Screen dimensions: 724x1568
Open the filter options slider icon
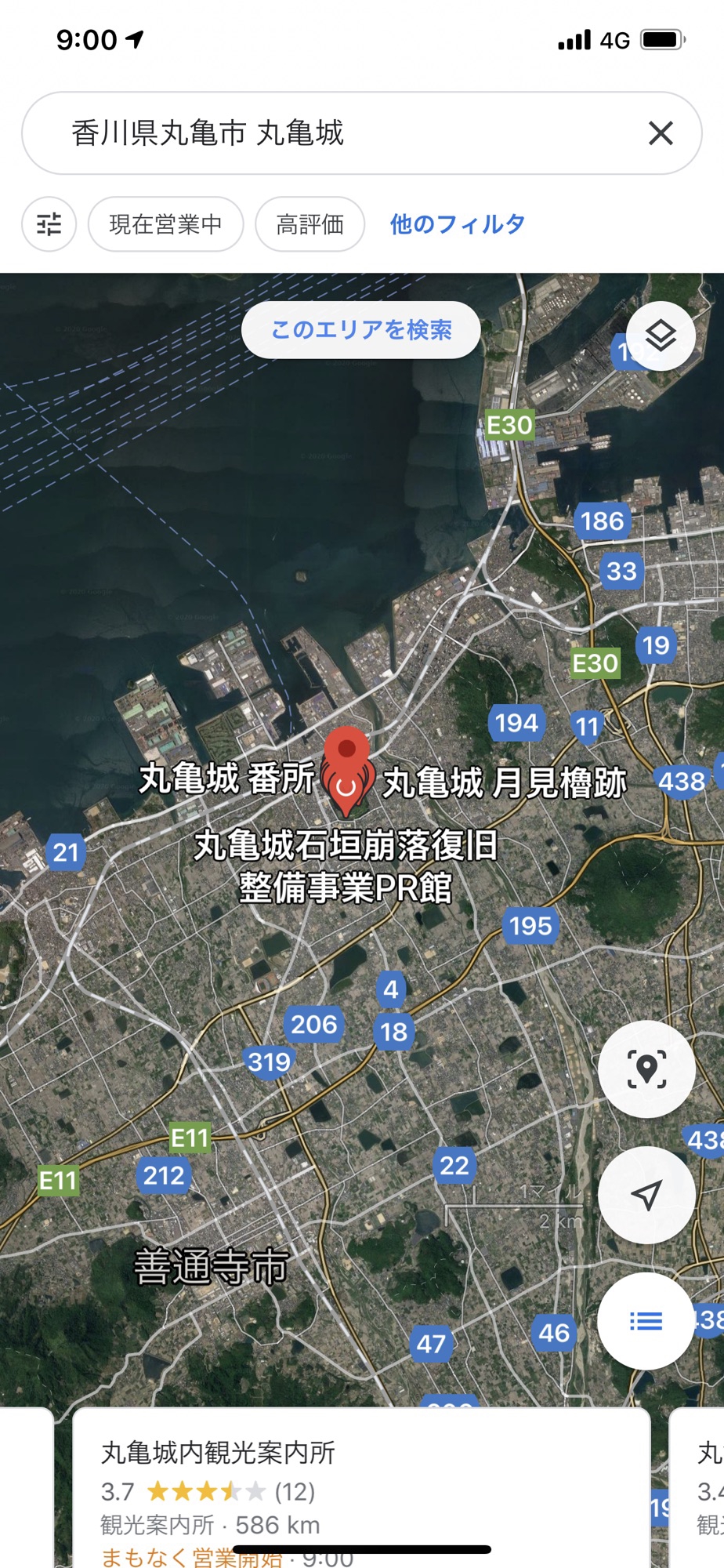[x=49, y=224]
